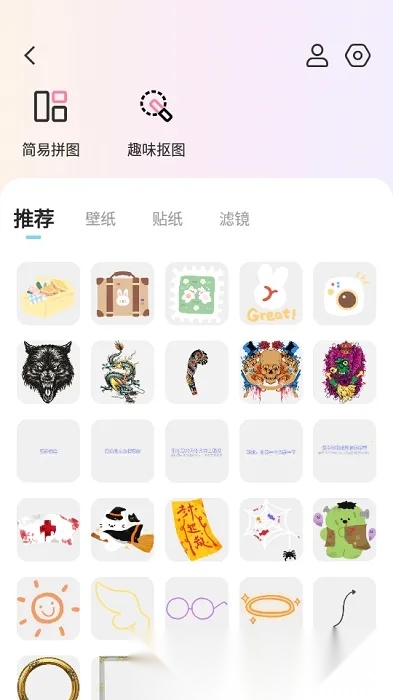The width and height of the screenshot is (393, 700).
Task: Choose the brown suitcase sticker
Action: coord(122,293)
